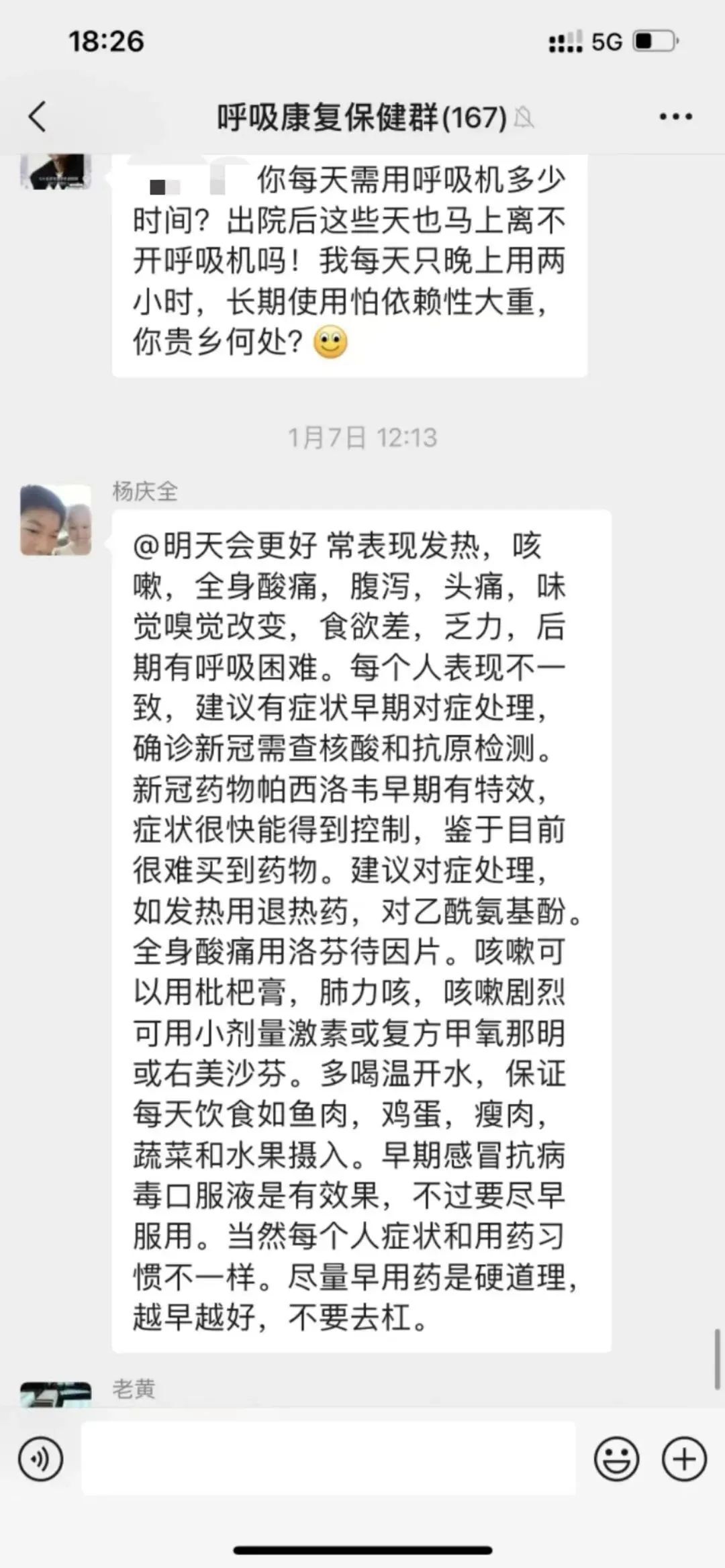The width and height of the screenshot is (725, 1568).
Task: Go back from the group chat
Action: point(38,117)
